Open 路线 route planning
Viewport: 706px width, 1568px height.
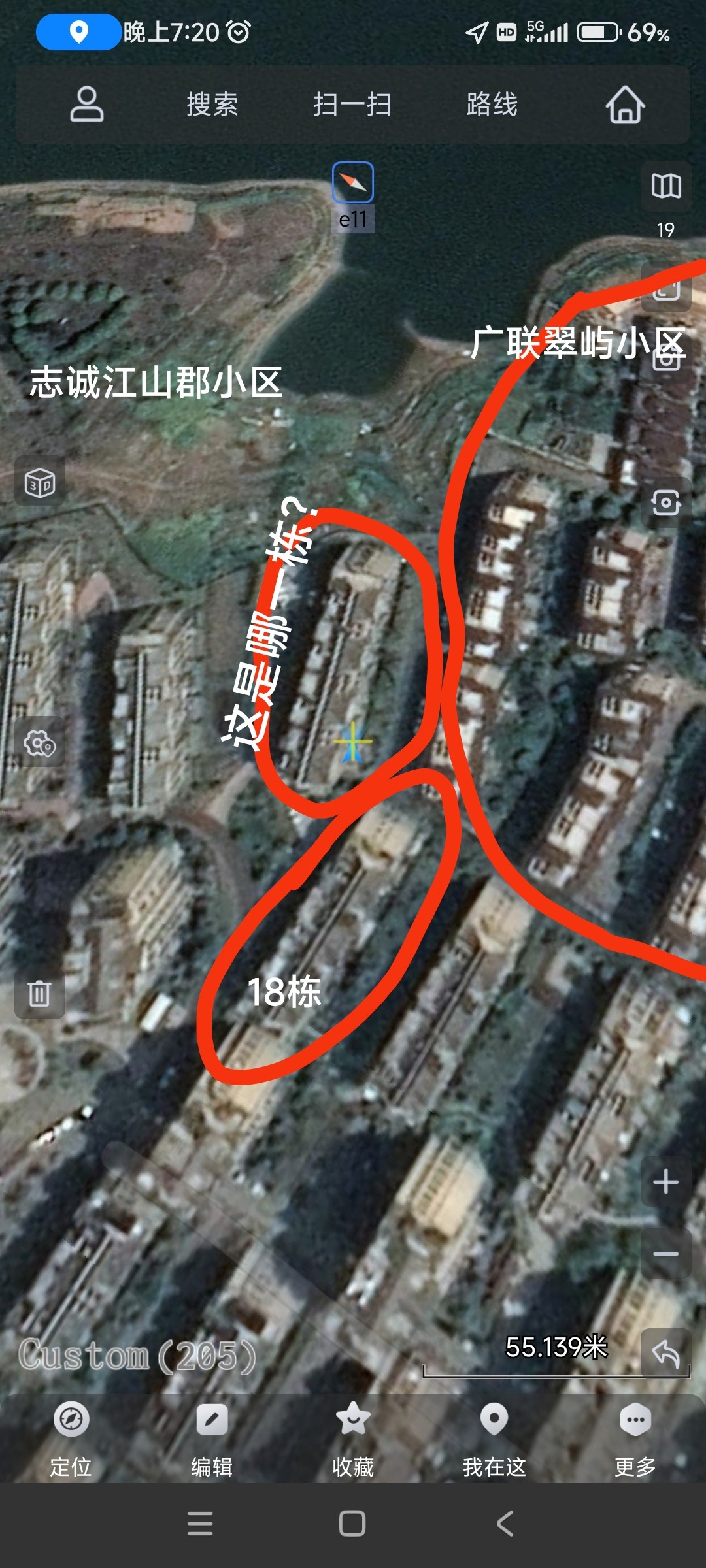click(492, 105)
